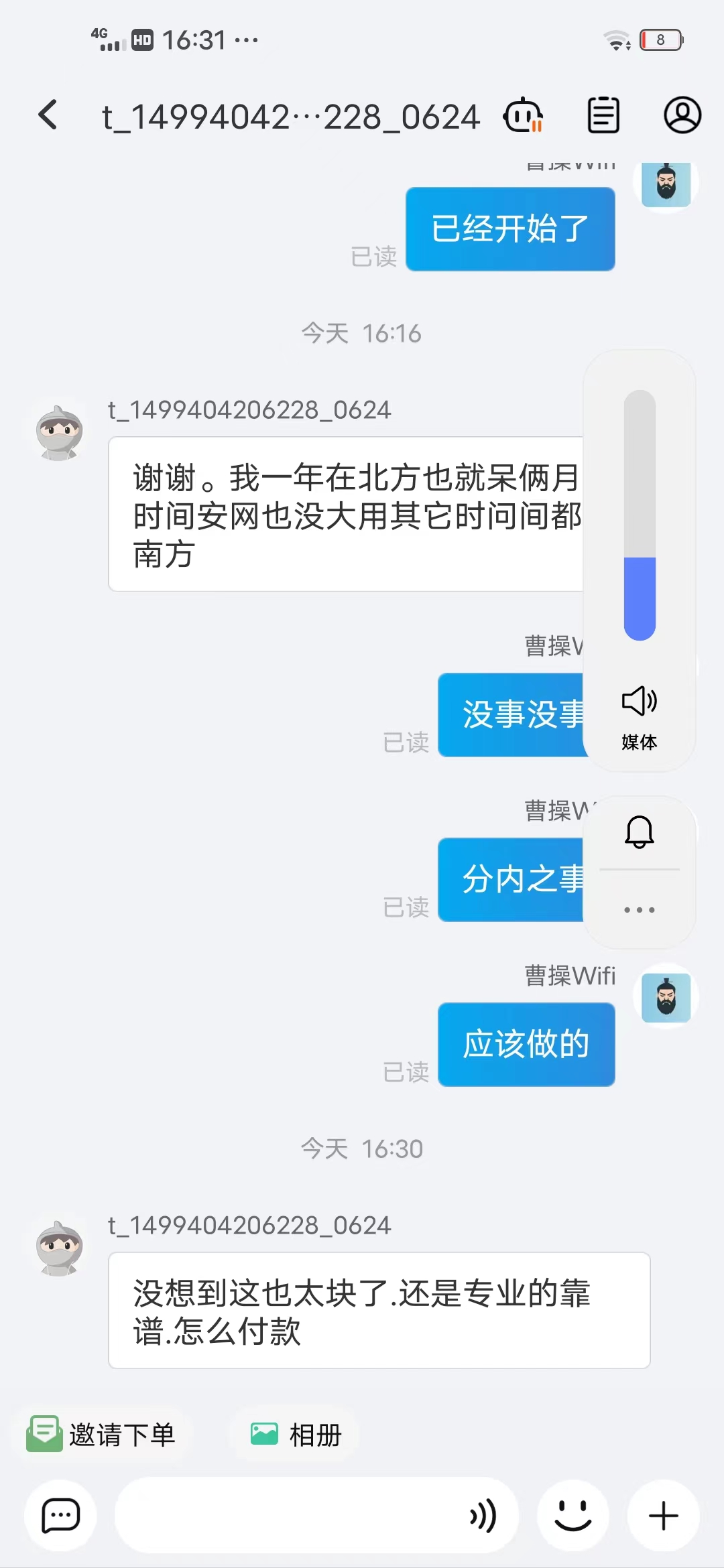Tap 曹操Wifi avatar beside 应该做的

666,996
